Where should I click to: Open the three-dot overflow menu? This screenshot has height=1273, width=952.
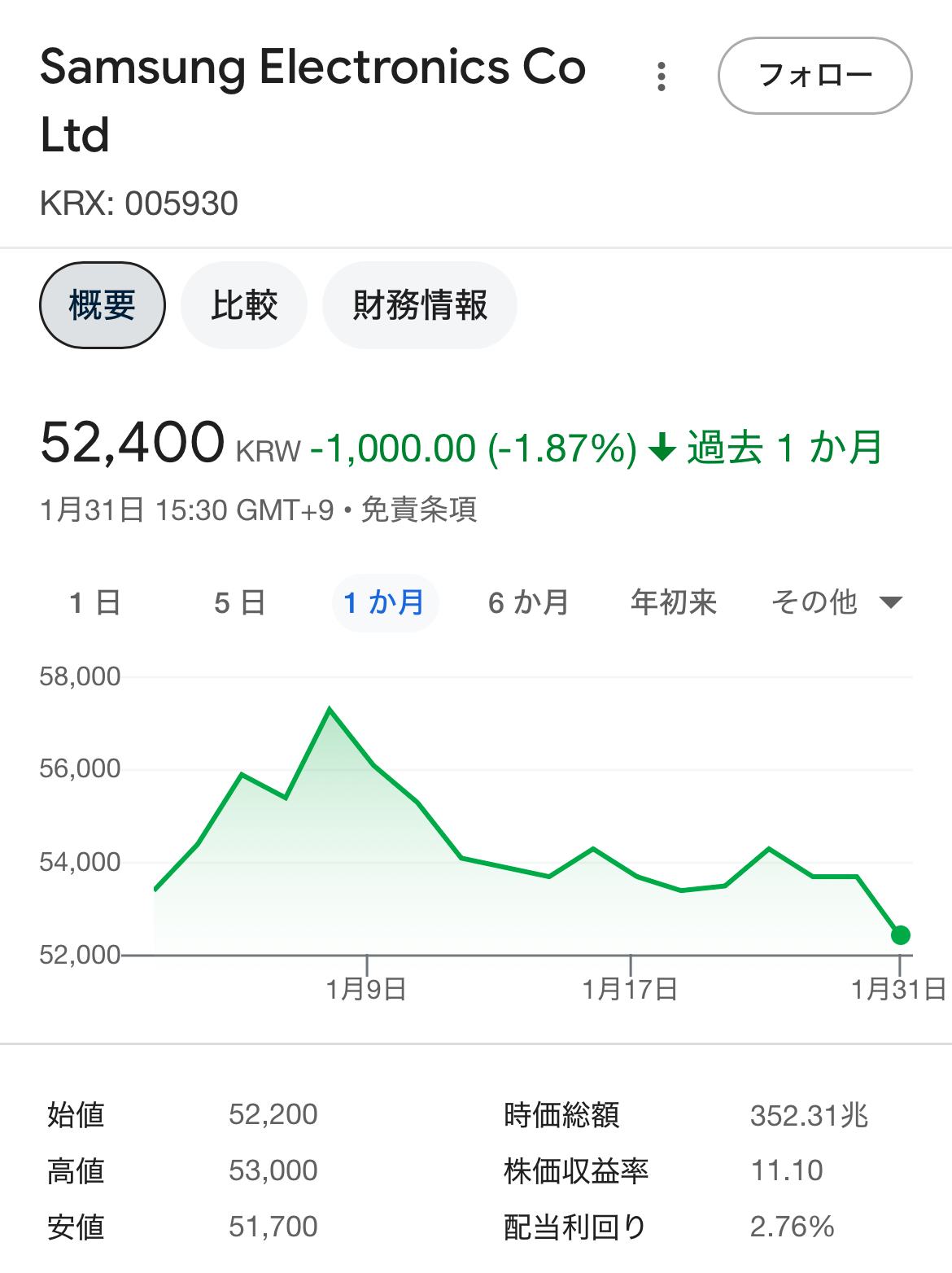pos(662,77)
